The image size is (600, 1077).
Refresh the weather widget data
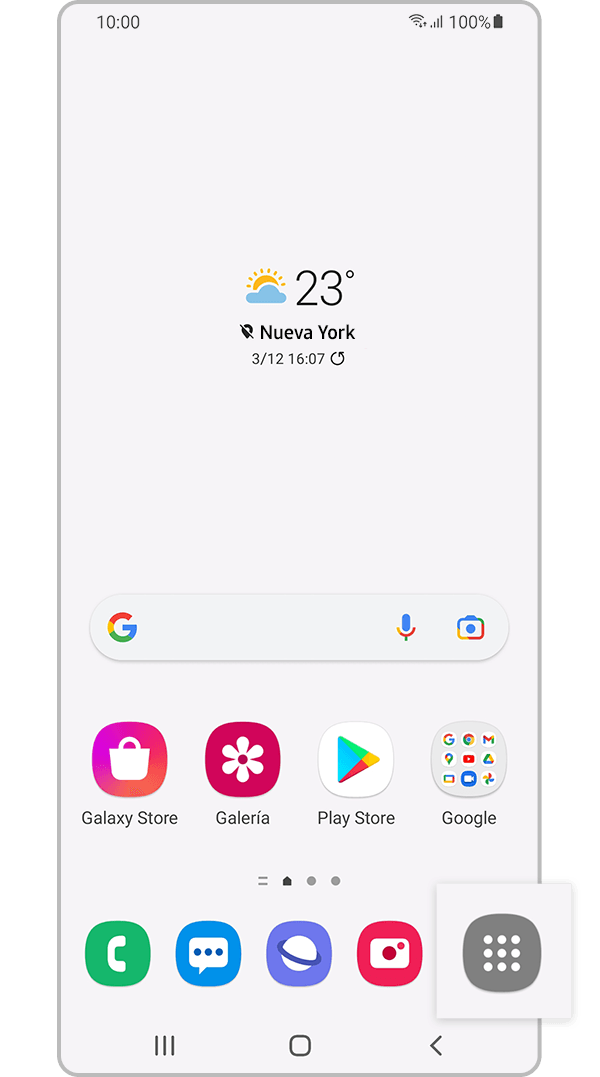tap(338, 358)
